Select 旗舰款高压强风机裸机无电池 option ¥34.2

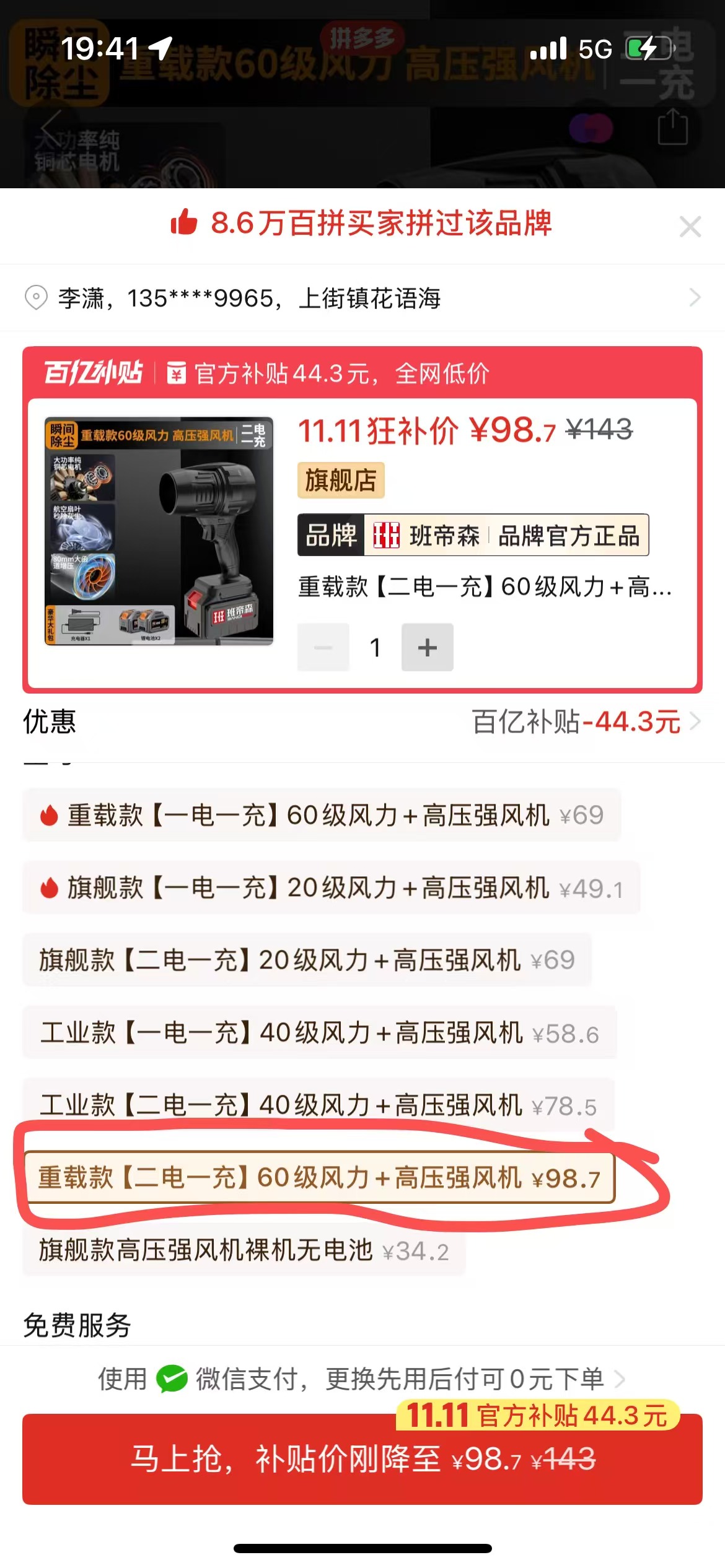pos(244,1250)
